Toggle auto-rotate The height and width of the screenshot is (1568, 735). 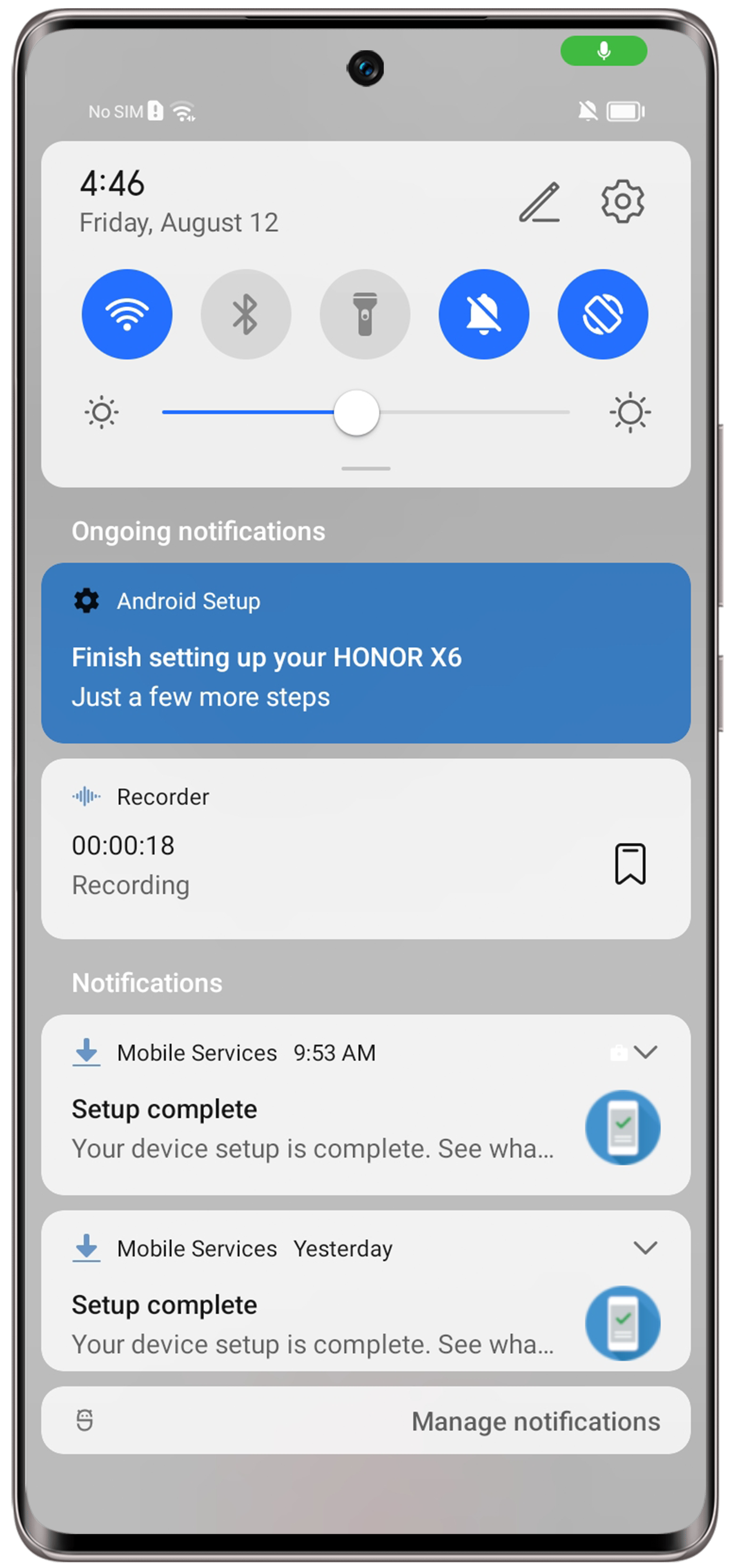[602, 314]
